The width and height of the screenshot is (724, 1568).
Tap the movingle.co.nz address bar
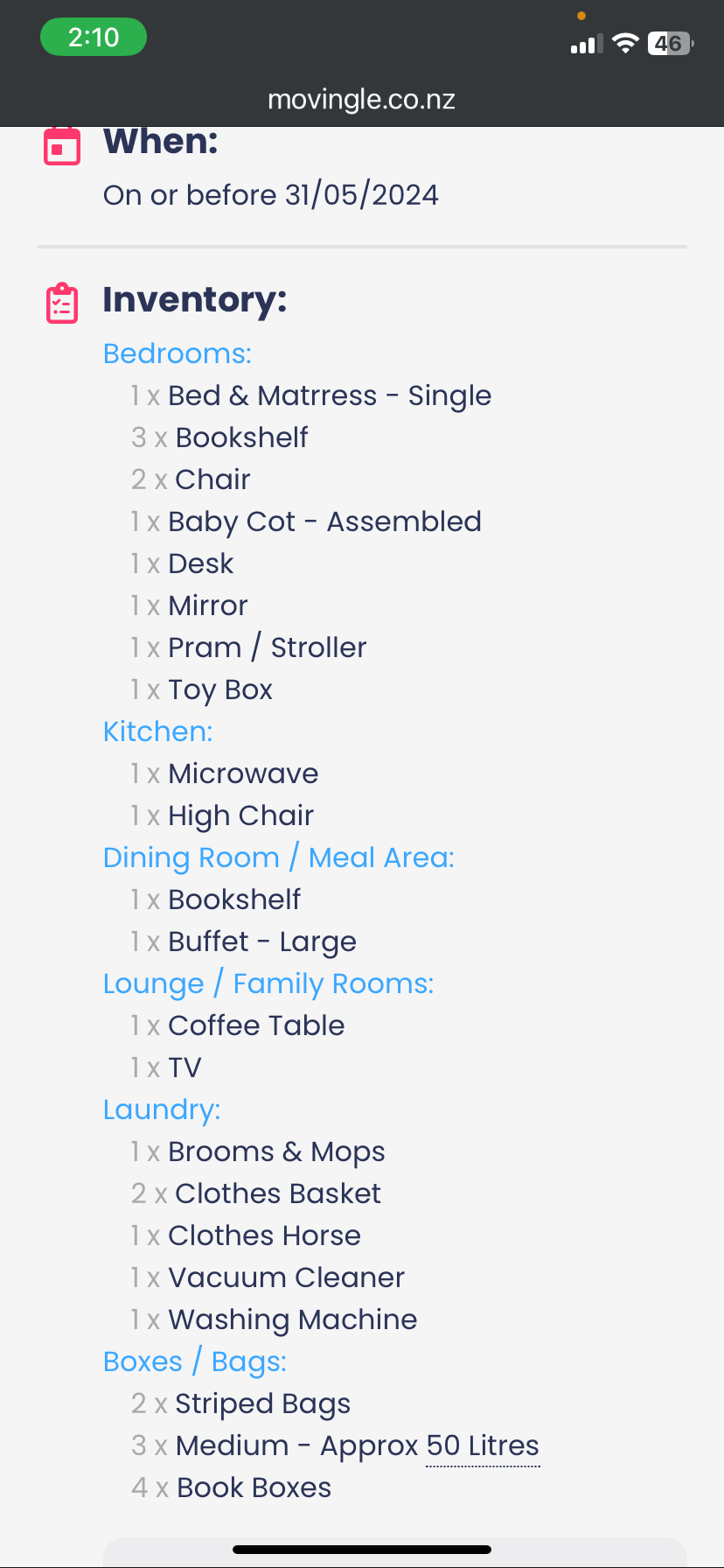(x=361, y=100)
